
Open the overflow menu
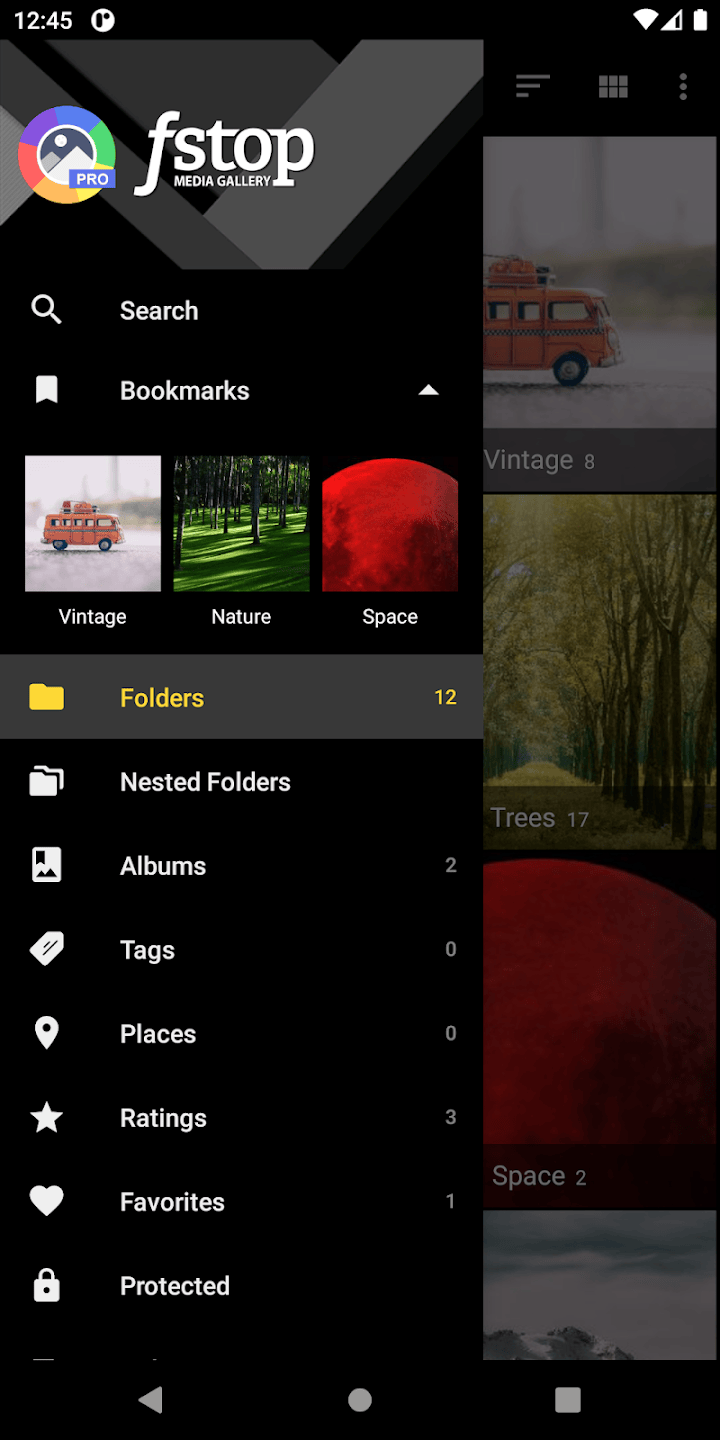(x=683, y=87)
